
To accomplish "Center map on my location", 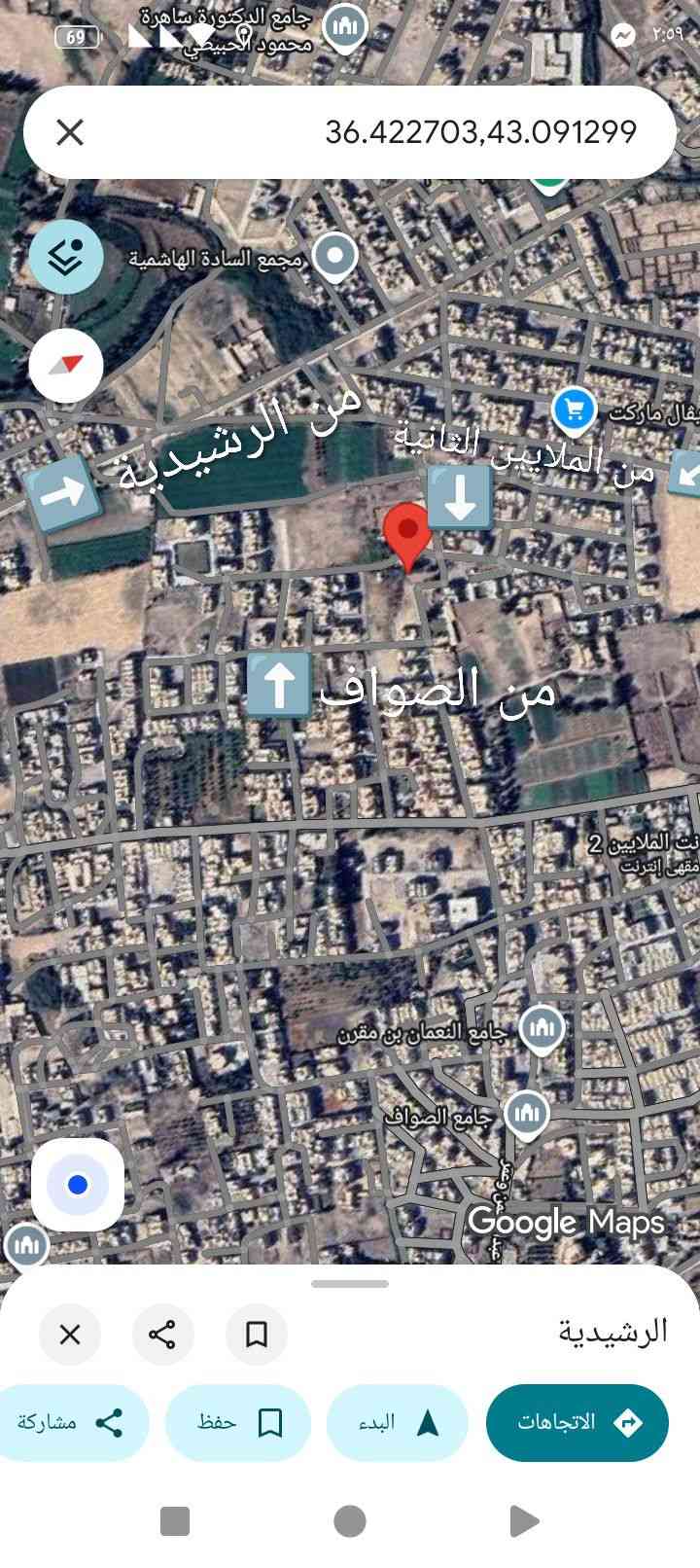I will [78, 1185].
